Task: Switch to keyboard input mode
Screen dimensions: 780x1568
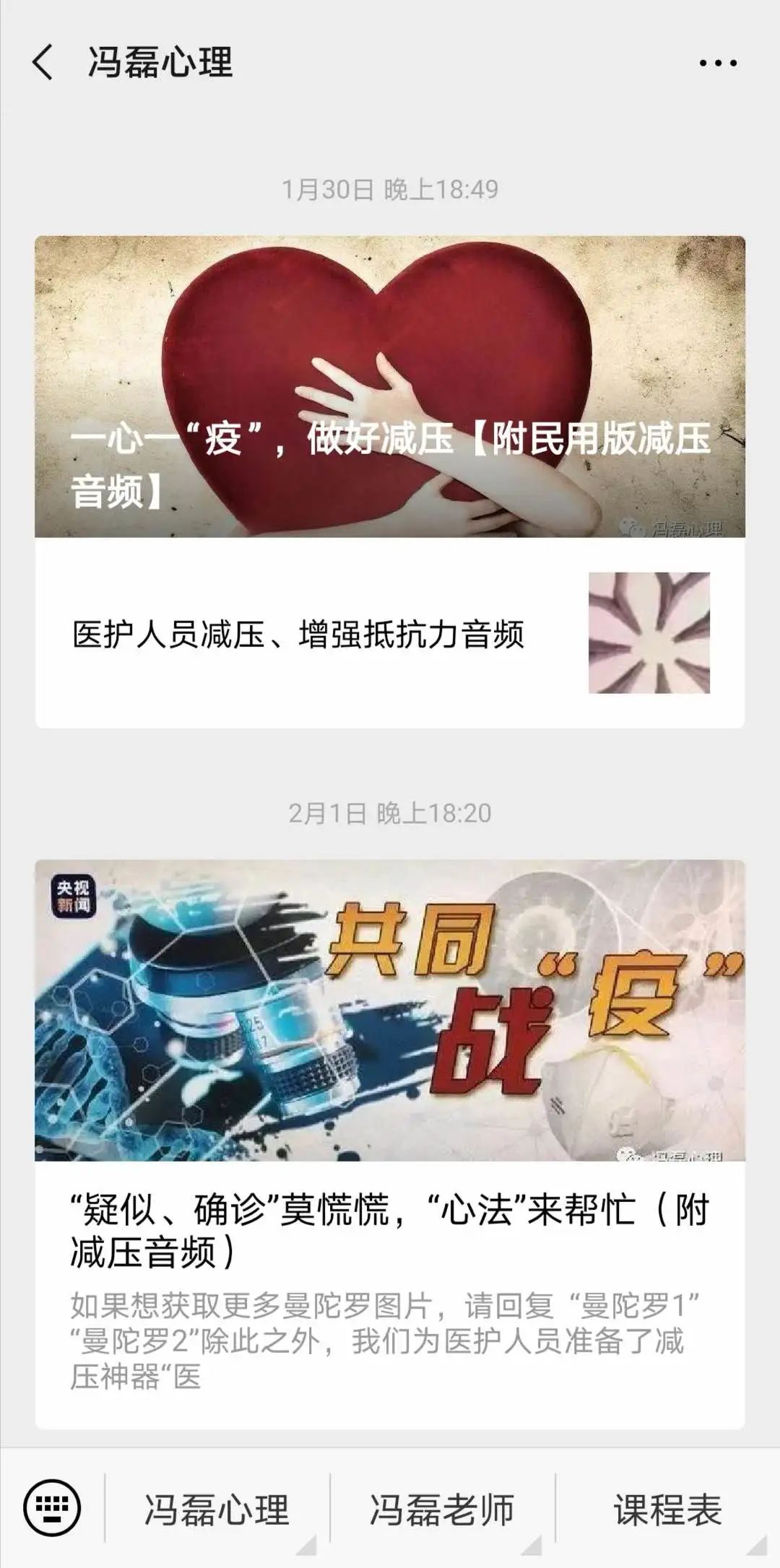Action: point(52,1507)
